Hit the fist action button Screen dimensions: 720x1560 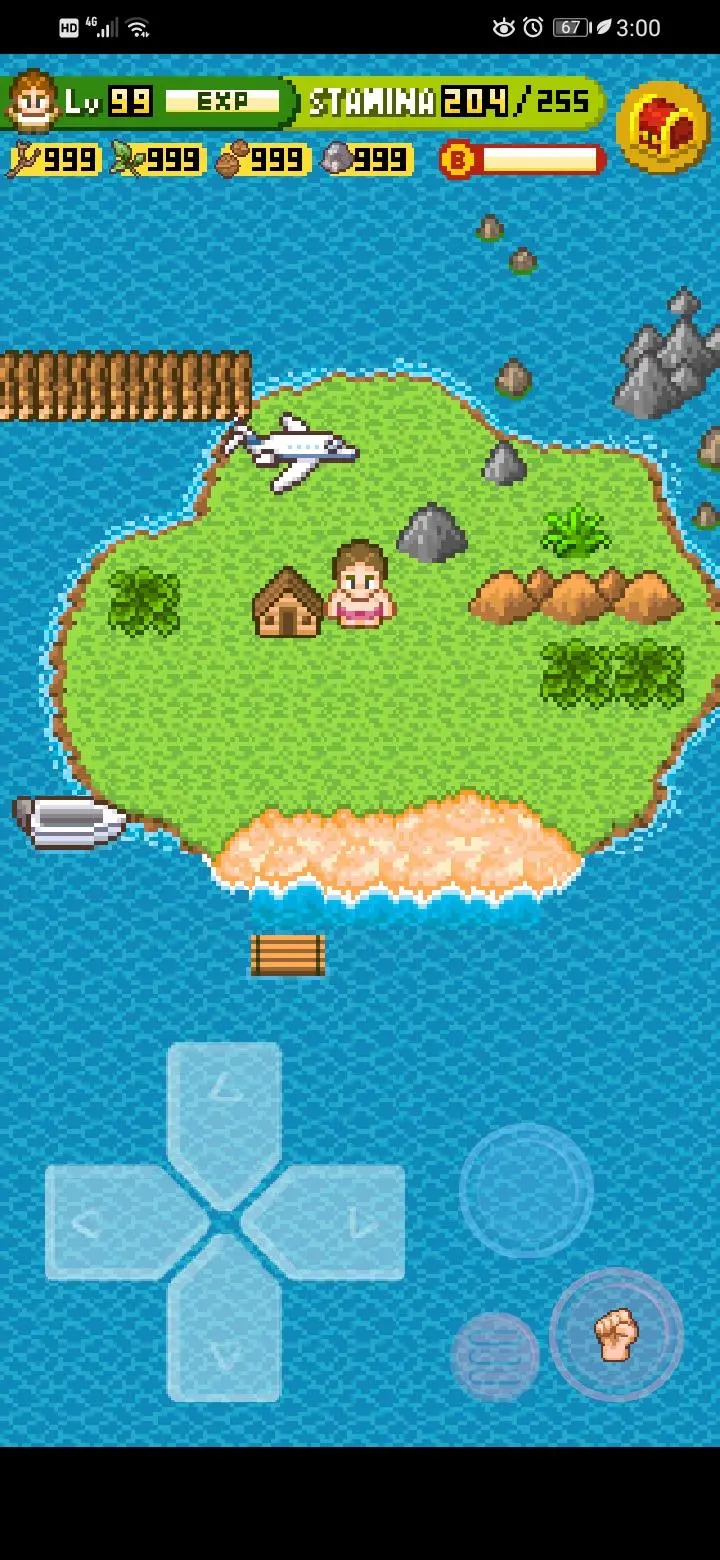tap(616, 1335)
